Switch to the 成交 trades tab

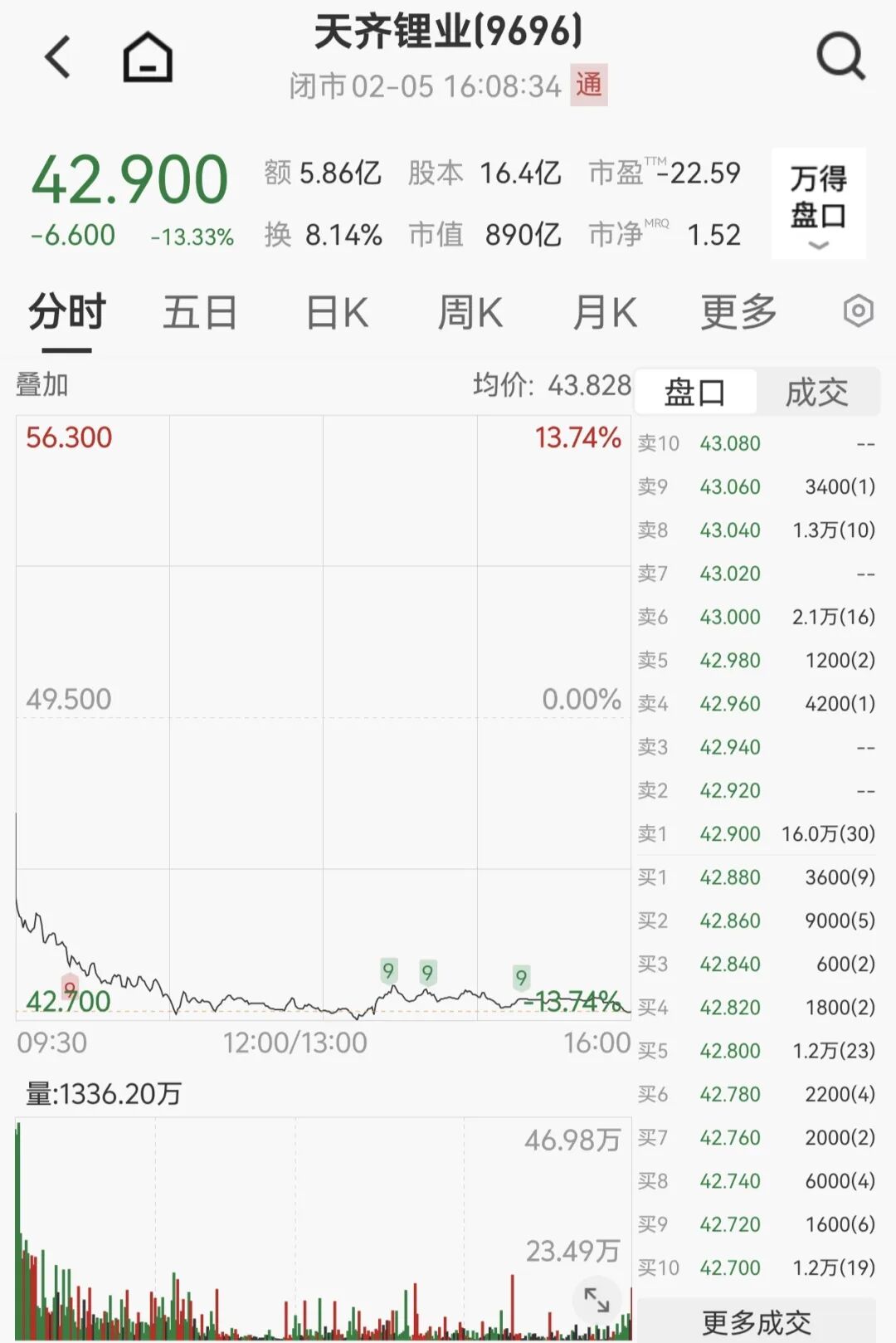[x=817, y=392]
